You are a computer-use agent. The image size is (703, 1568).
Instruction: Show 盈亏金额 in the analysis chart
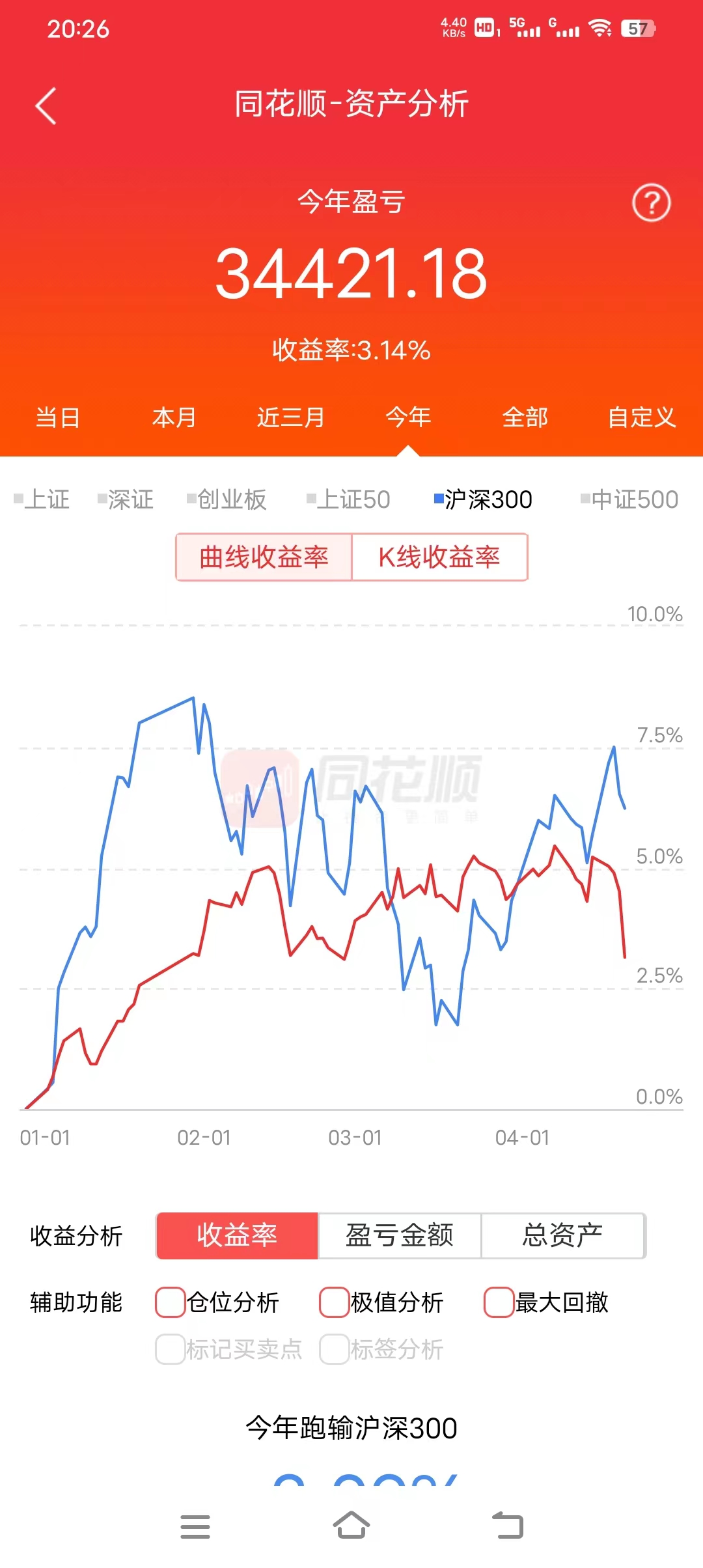coord(399,1235)
